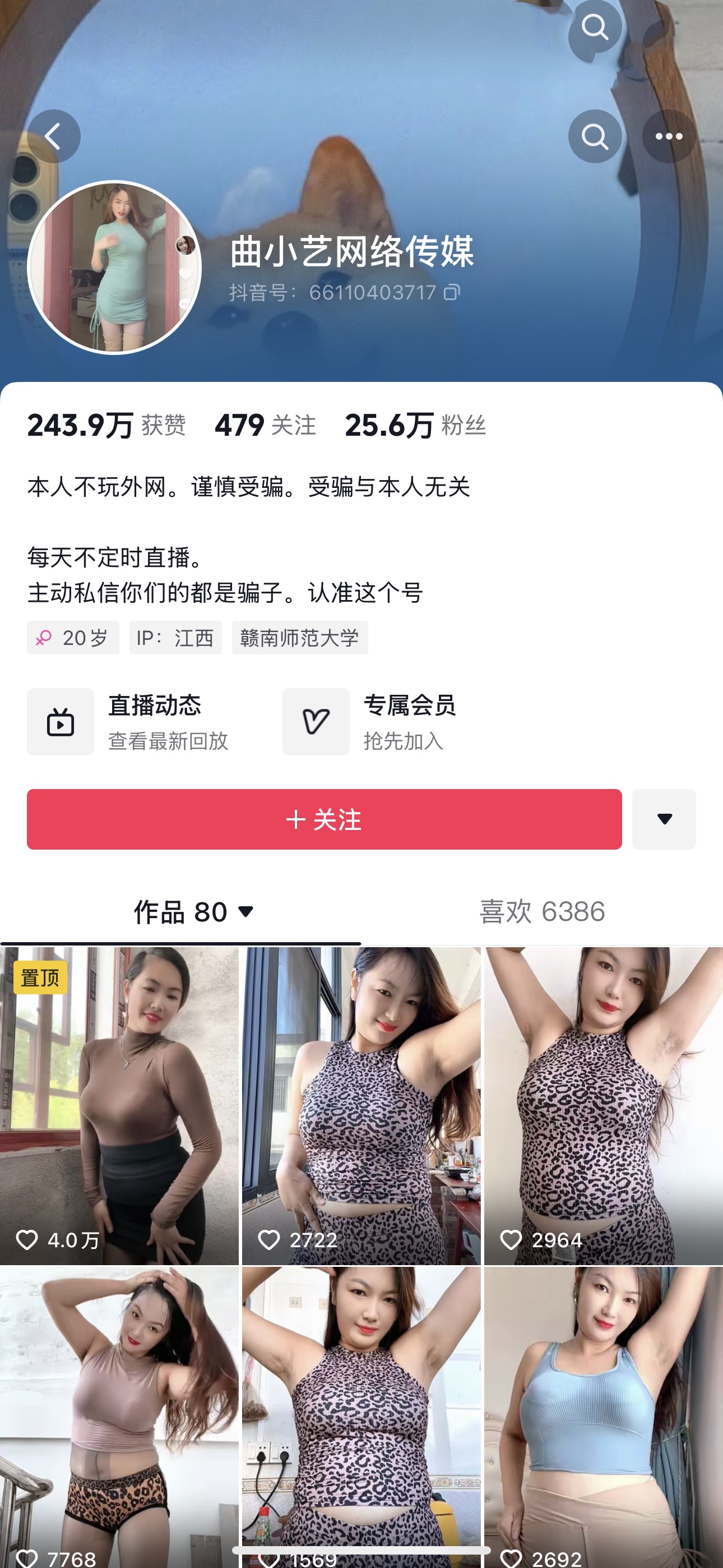This screenshot has width=723, height=1568.
Task: Go back using the arrow icon
Action: click(x=54, y=136)
